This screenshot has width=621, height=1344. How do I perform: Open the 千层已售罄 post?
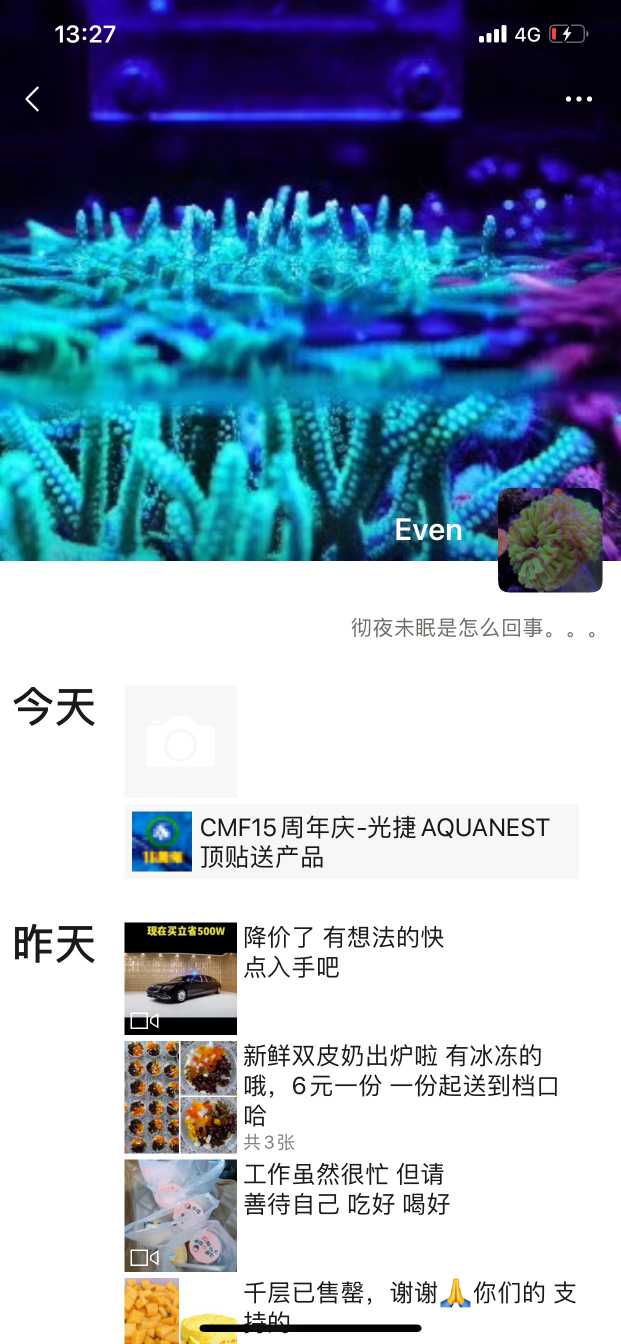click(x=181, y=1310)
